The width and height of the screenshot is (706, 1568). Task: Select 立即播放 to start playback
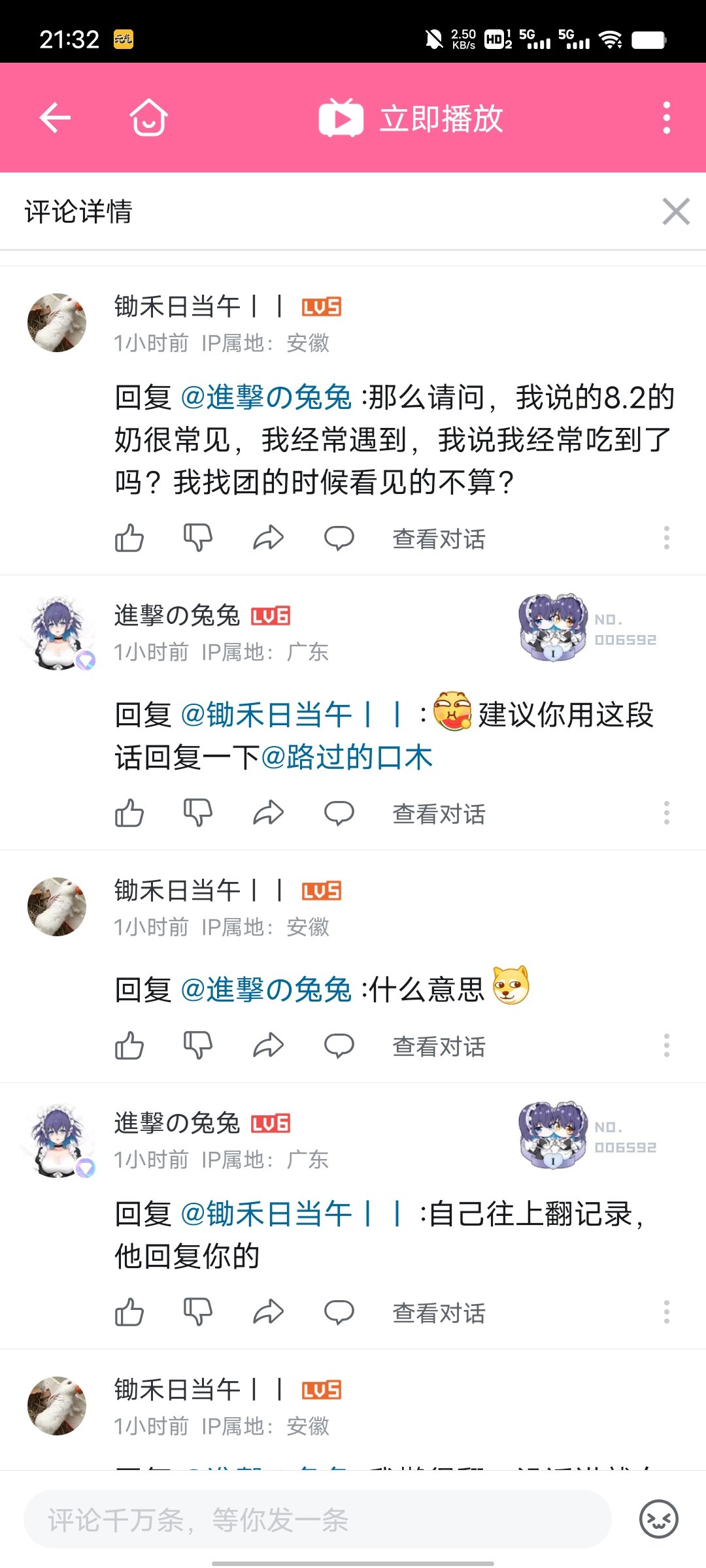(439, 118)
